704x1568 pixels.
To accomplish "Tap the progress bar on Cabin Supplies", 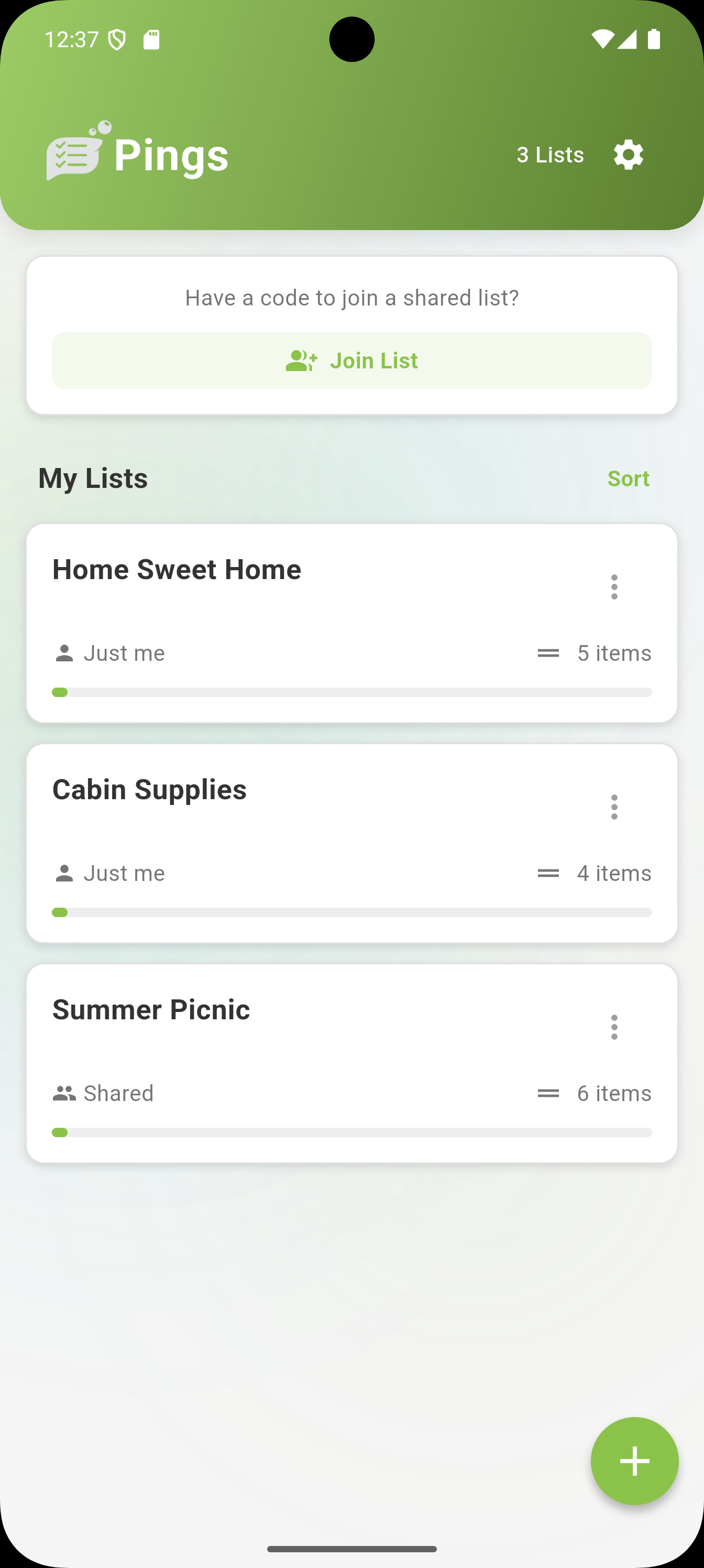I will click(x=351, y=912).
